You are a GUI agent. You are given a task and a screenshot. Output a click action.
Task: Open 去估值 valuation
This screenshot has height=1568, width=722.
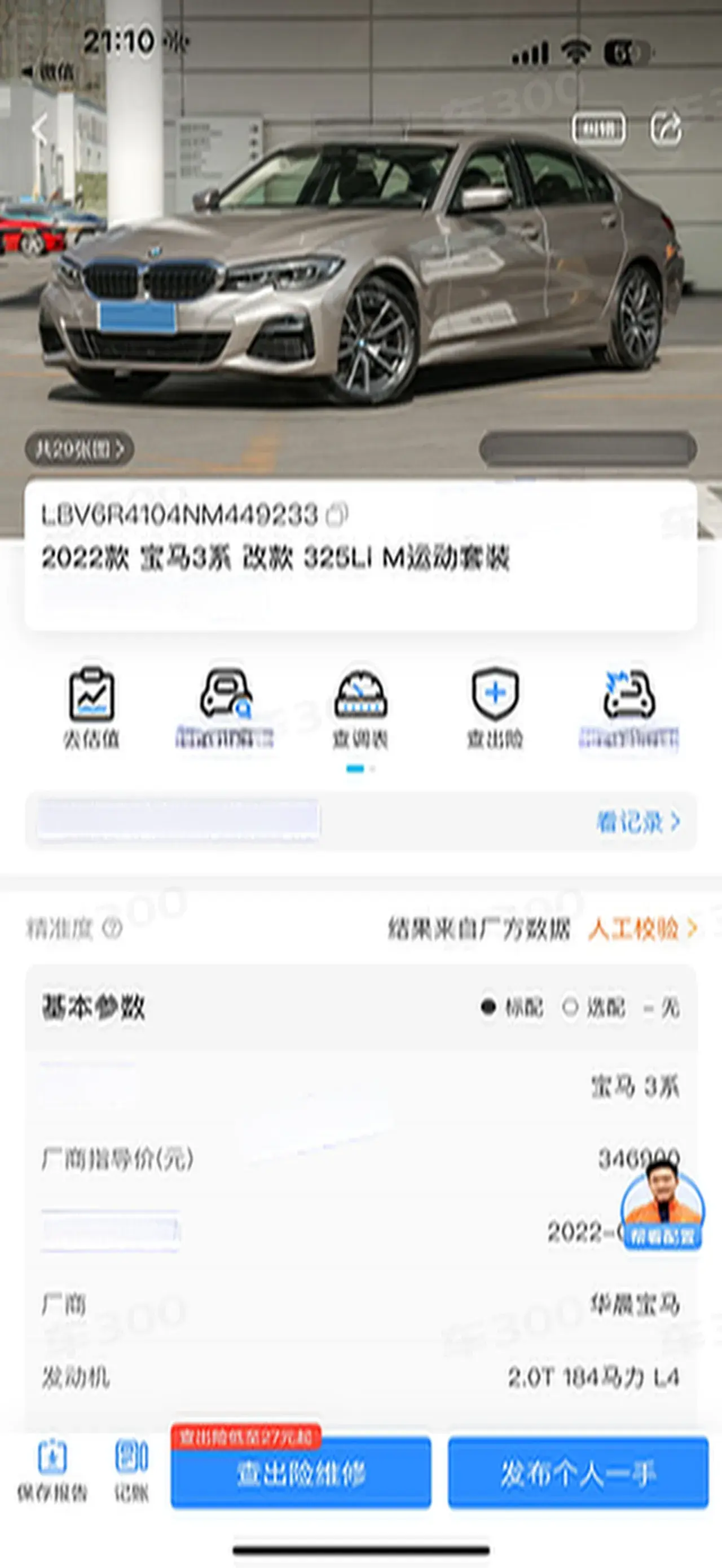[91, 707]
